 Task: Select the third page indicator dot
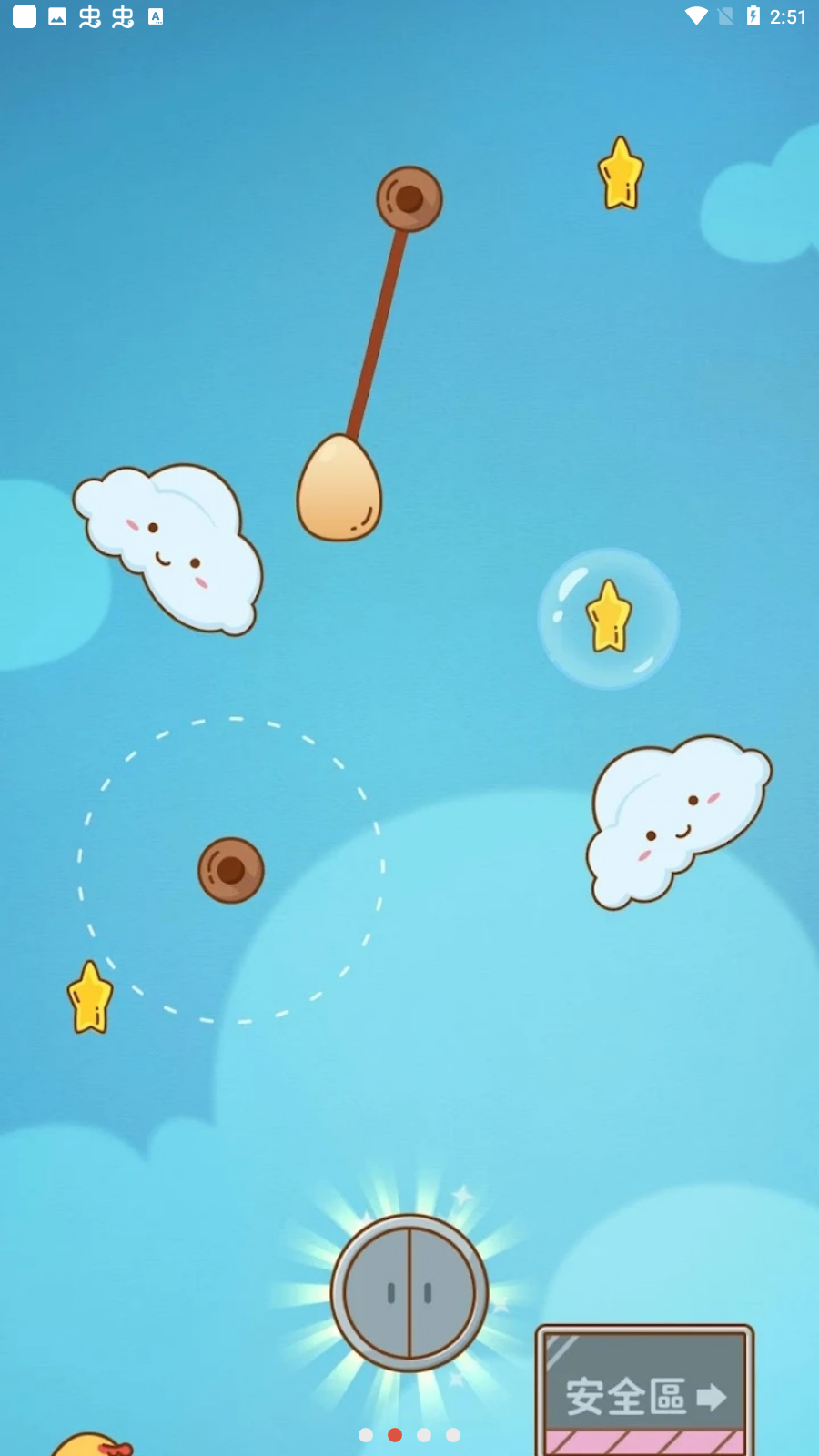(x=424, y=1435)
